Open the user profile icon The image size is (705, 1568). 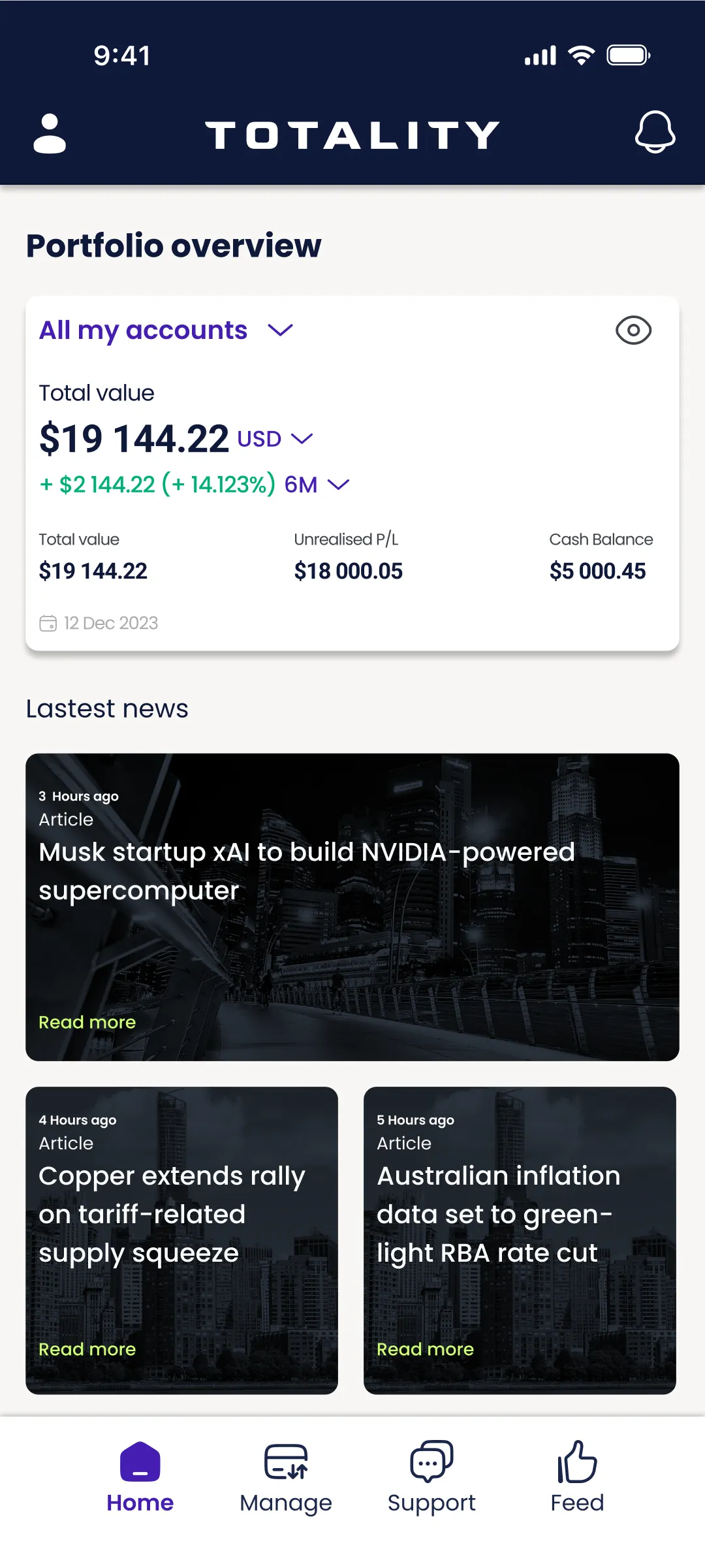(50, 134)
